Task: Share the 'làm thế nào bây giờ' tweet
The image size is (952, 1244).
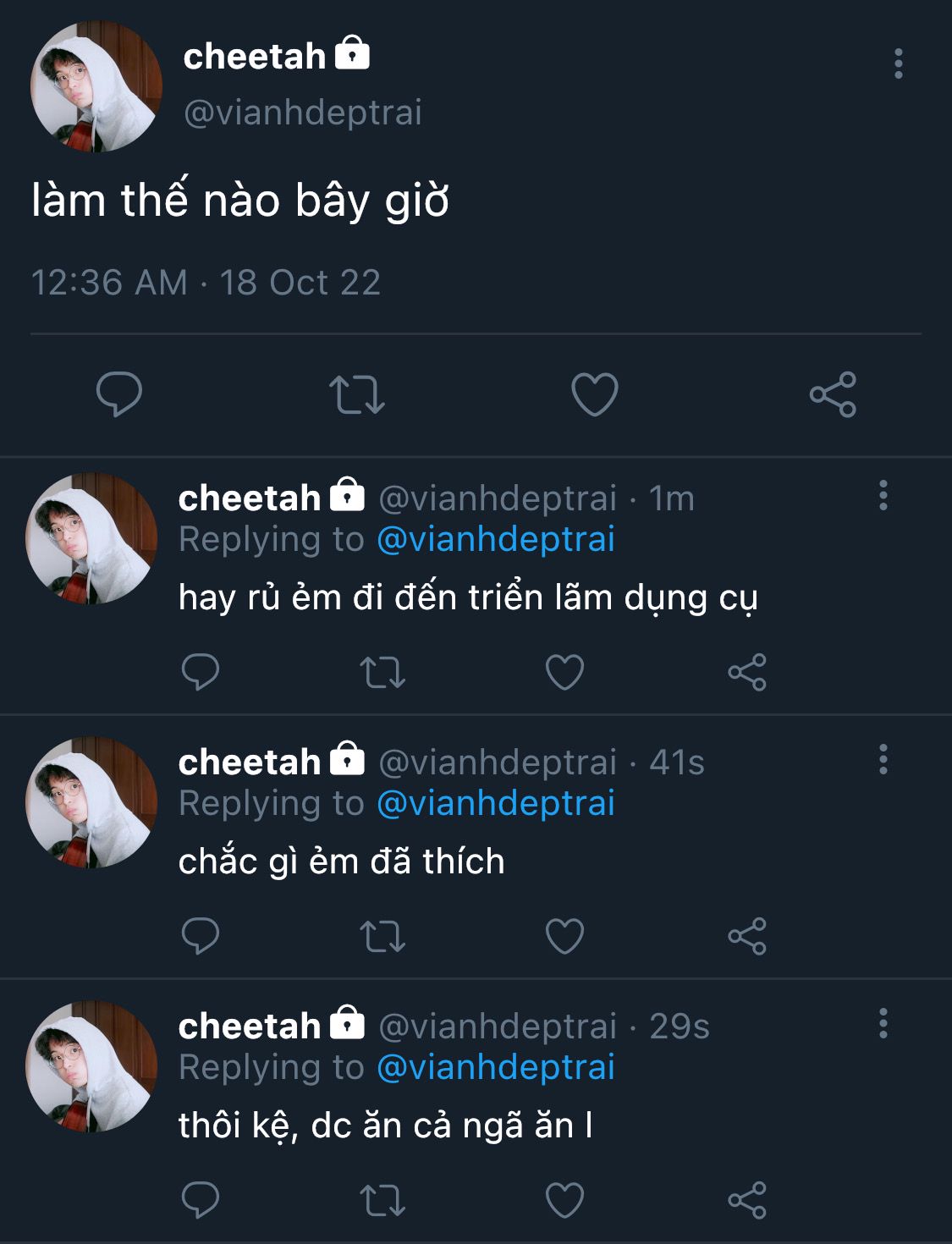Action: (x=833, y=394)
